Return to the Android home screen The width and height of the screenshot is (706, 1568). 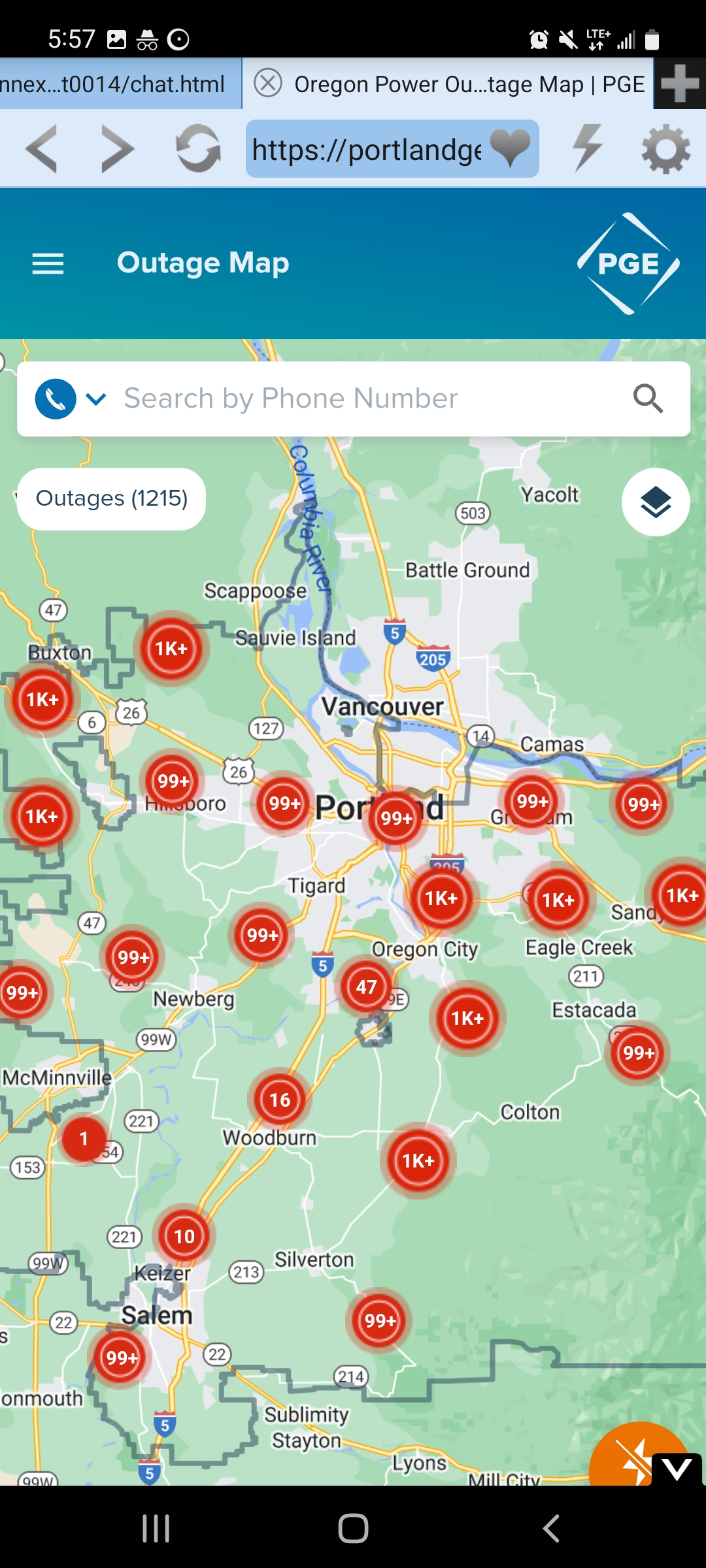pos(353,1529)
